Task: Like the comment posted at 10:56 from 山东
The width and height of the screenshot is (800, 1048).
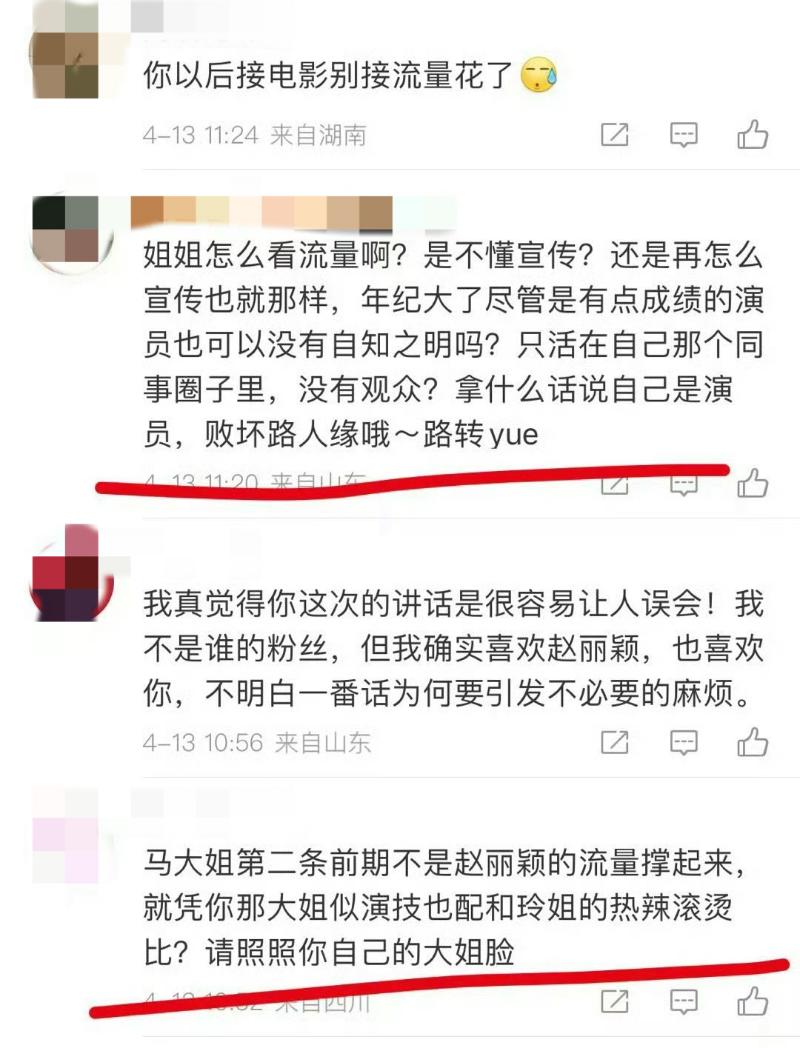Action: pyautogui.click(x=752, y=742)
